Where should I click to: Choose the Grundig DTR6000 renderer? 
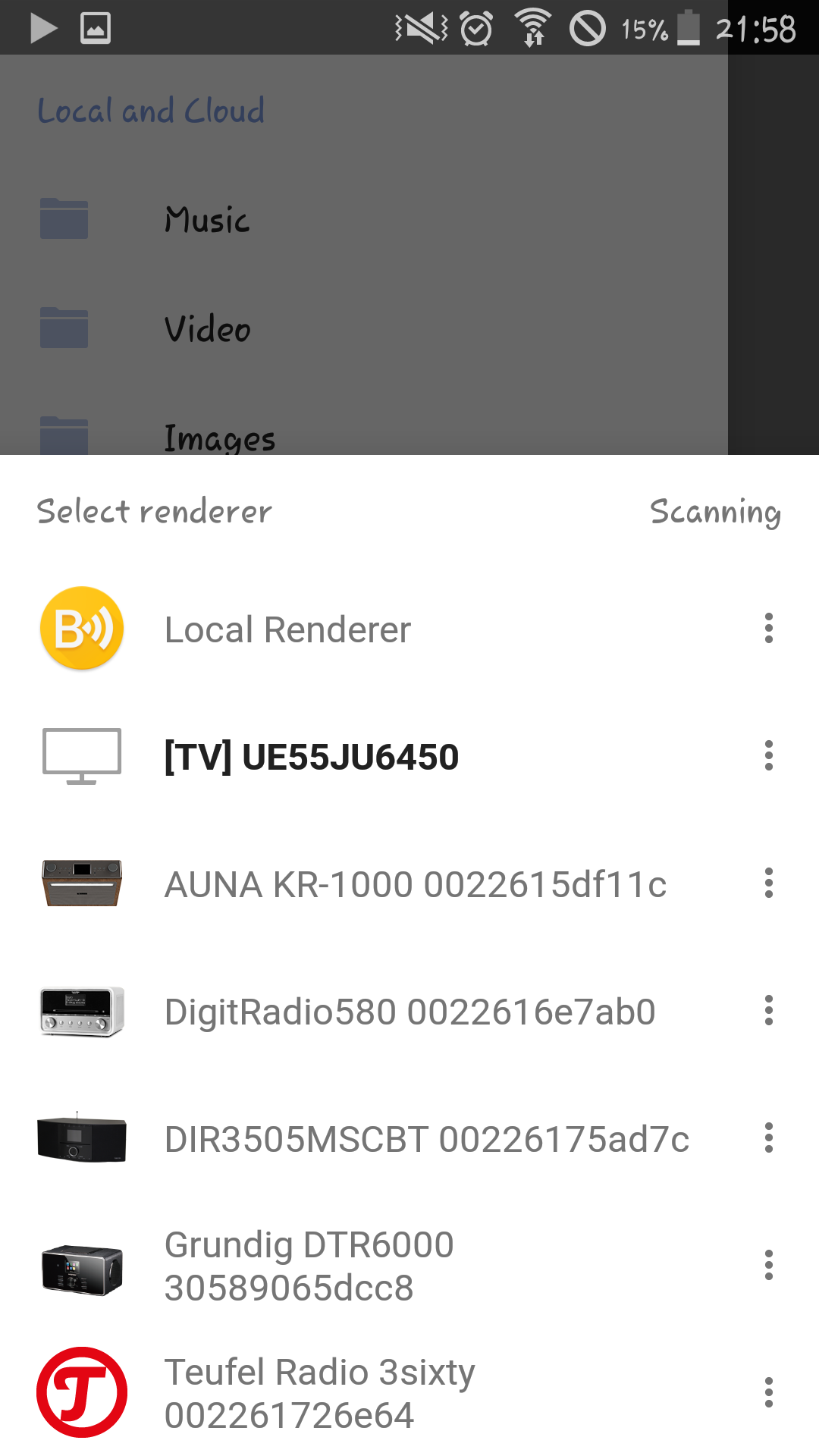309,1266
